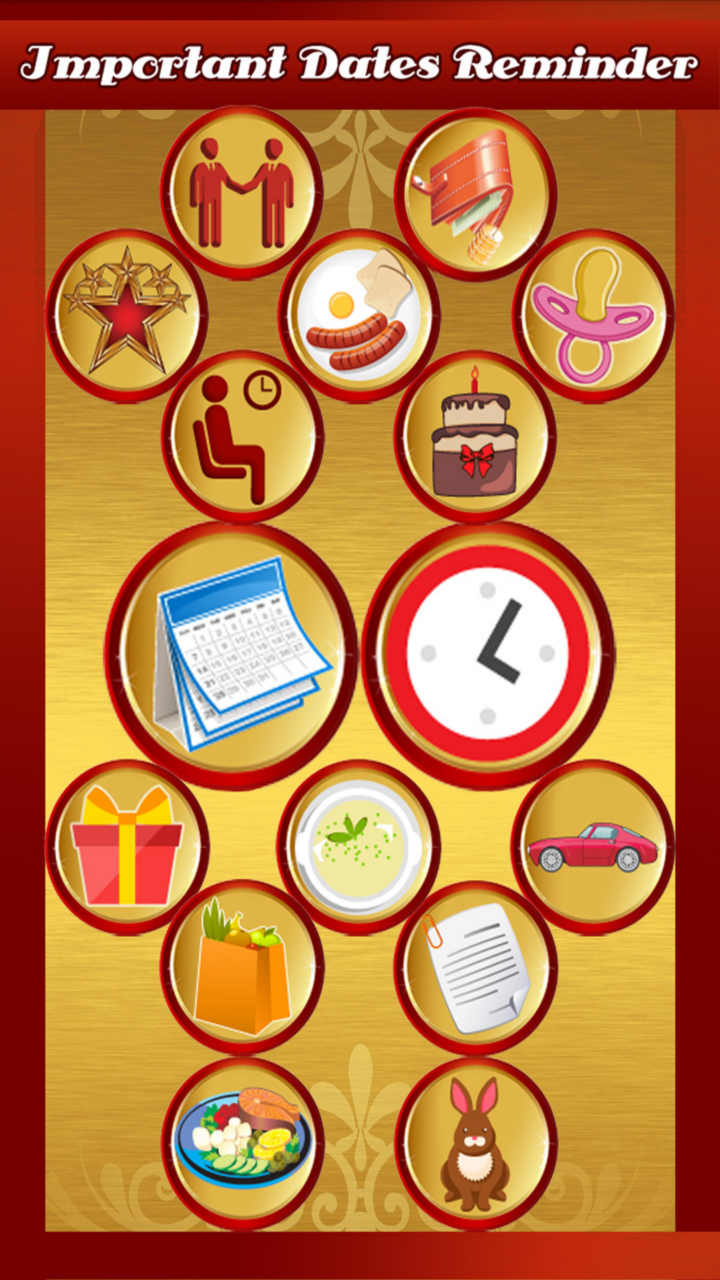Open the birthday cake reminder icon

pos(478,435)
